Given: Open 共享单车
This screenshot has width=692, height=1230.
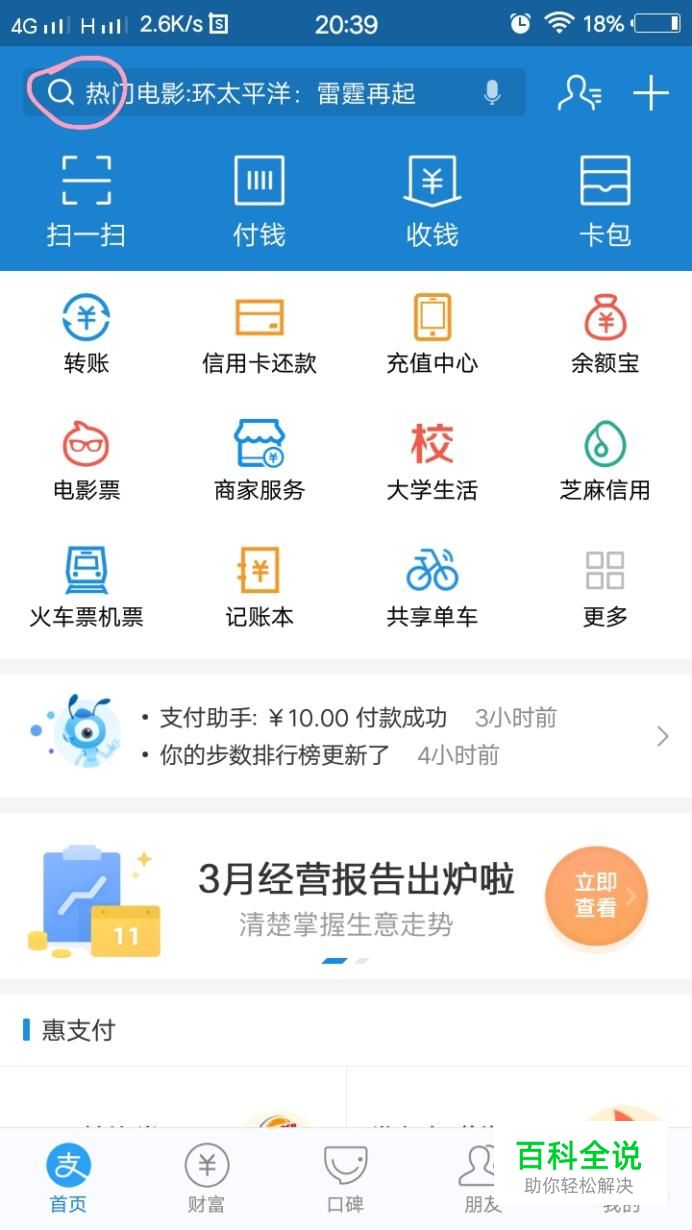Looking at the screenshot, I should (x=432, y=586).
